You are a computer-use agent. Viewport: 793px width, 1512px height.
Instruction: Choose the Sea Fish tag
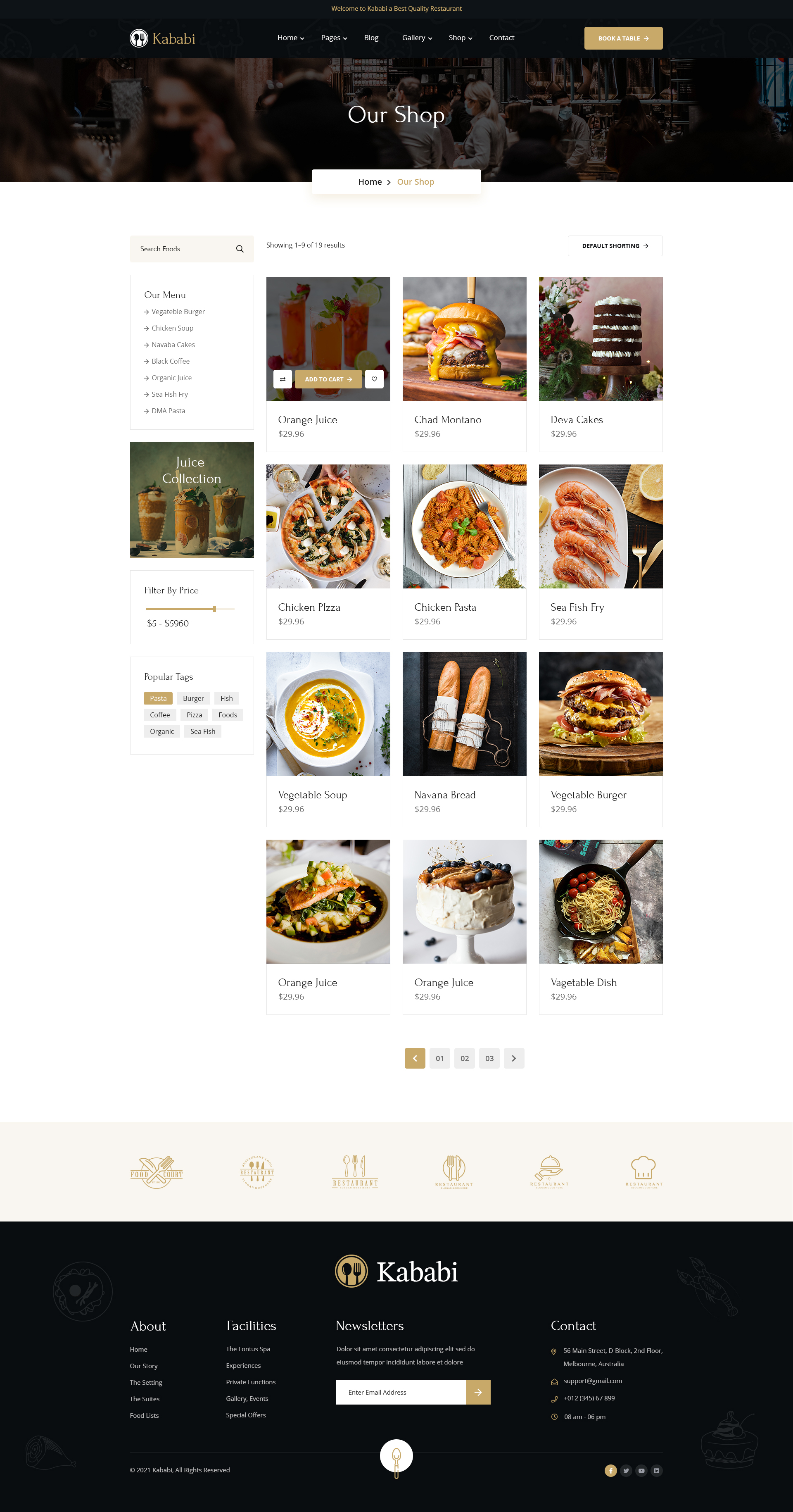(202, 731)
